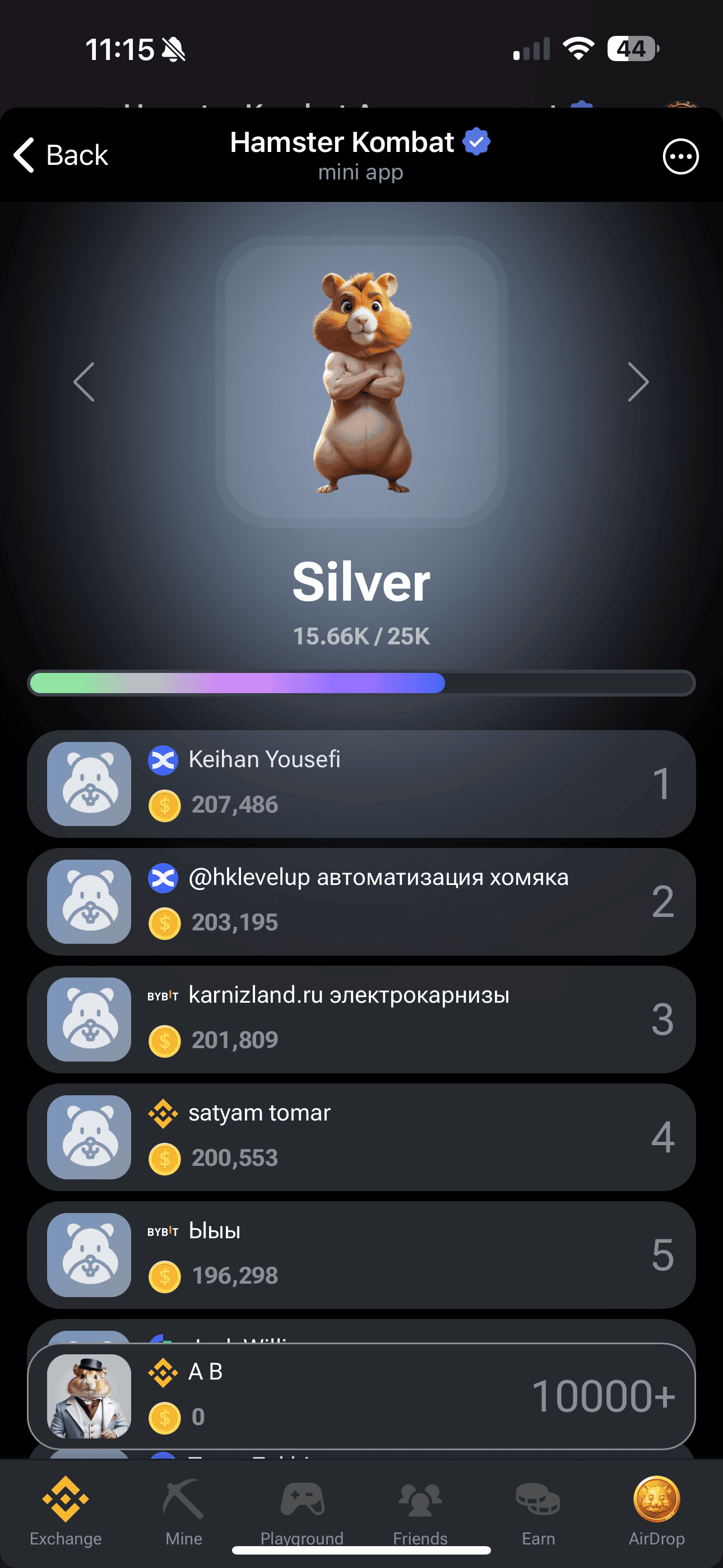Screen dimensions: 723x1568
Task: Go to the Friends tab
Action: point(420,1511)
